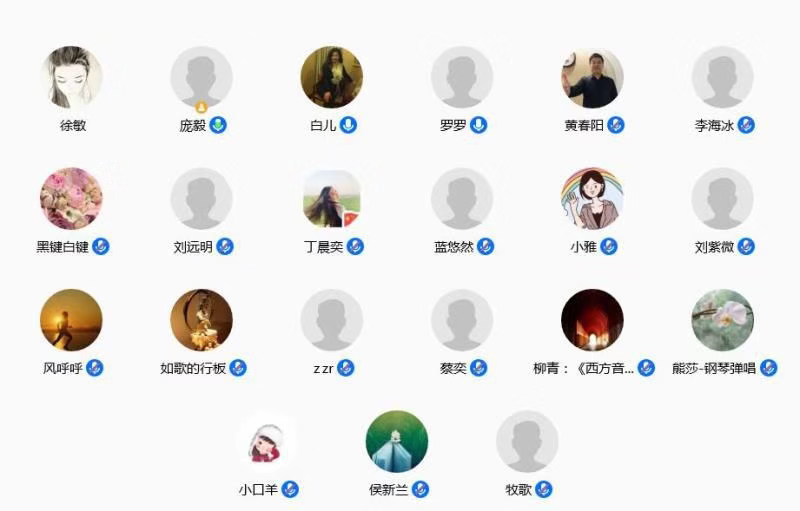Select 小雅's avatar
The width and height of the screenshot is (800, 511).
pos(592,199)
